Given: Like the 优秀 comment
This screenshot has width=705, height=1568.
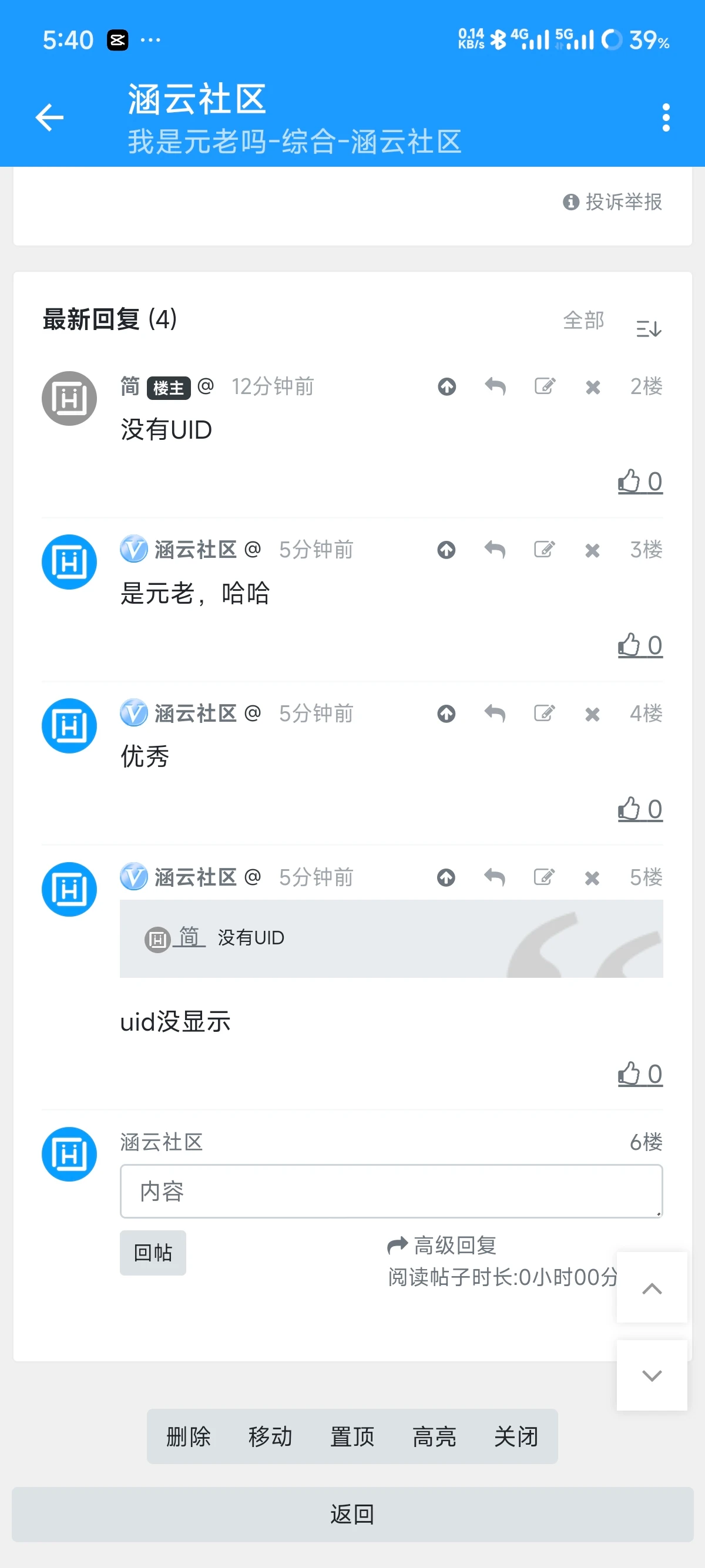Looking at the screenshot, I should (640, 809).
